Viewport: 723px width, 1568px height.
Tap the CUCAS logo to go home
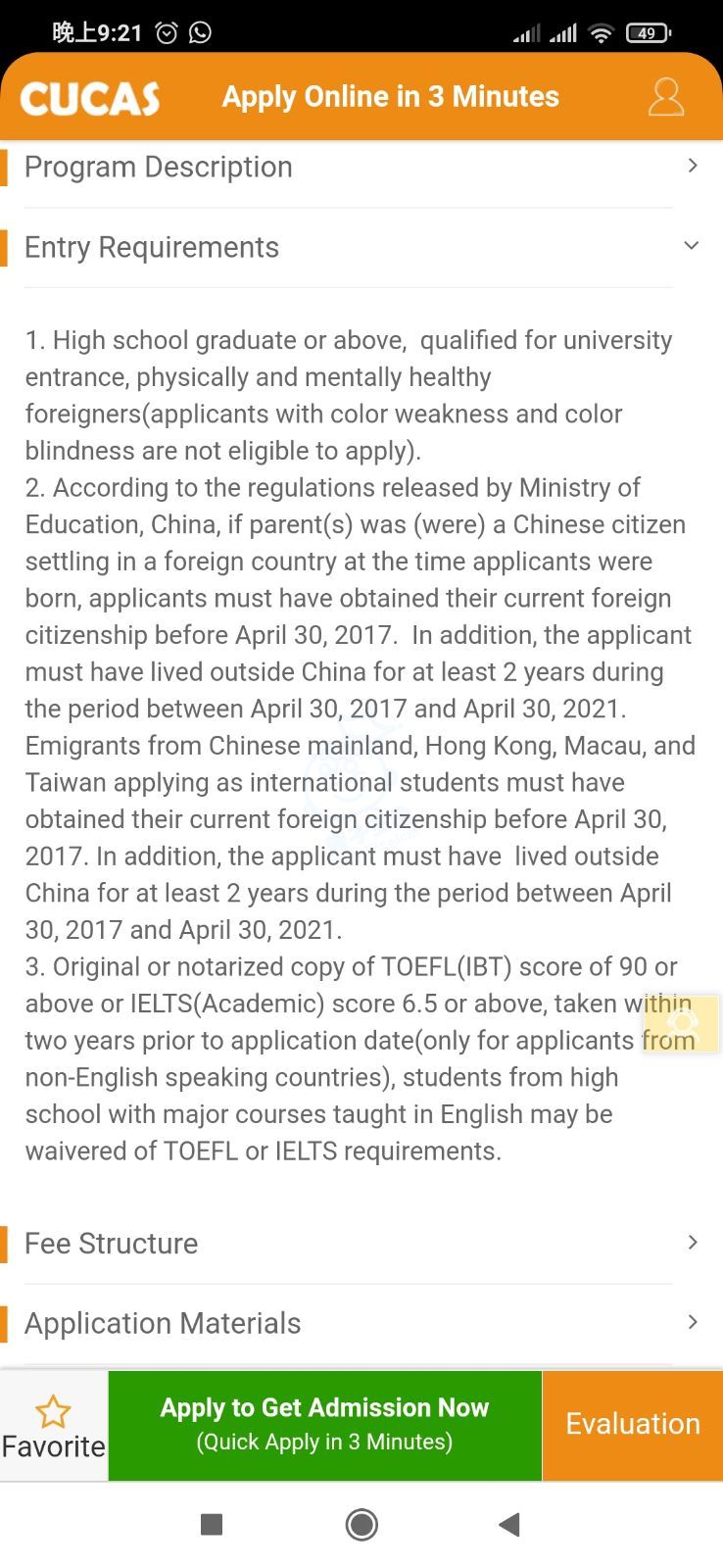[90, 98]
